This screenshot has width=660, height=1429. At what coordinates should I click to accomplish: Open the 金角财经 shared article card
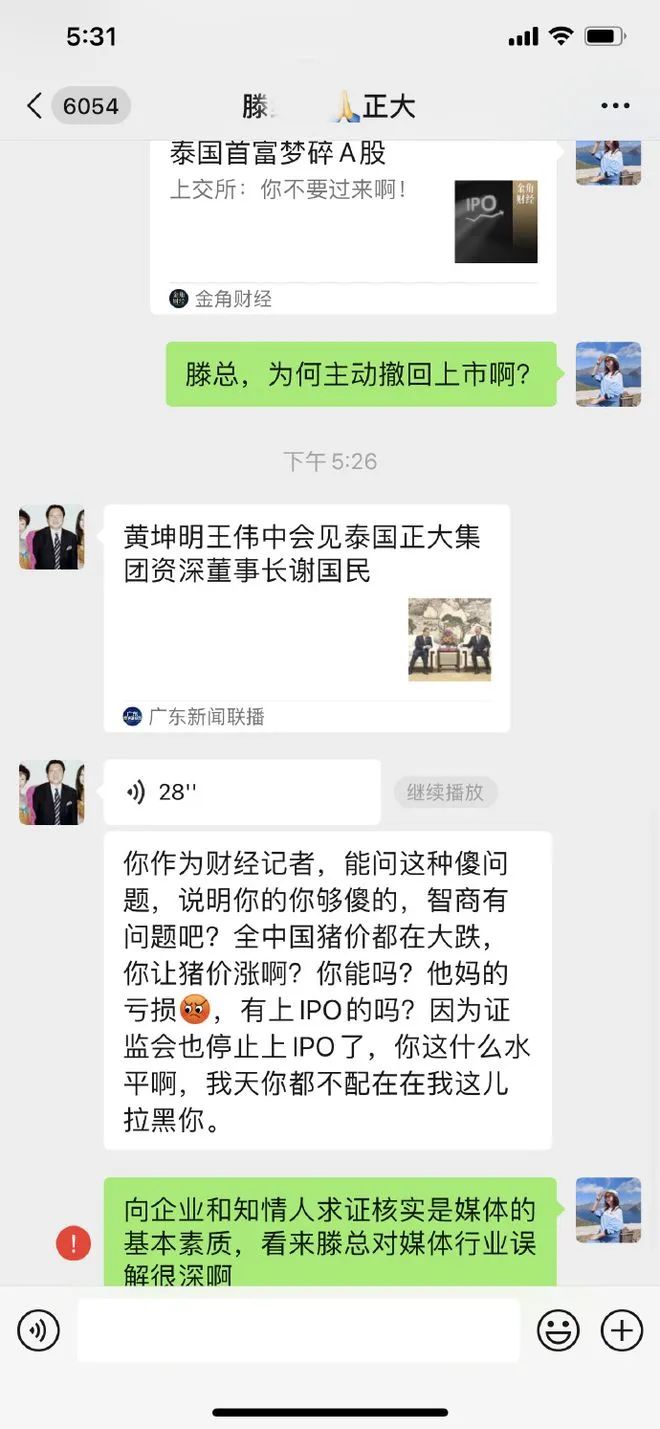353,227
